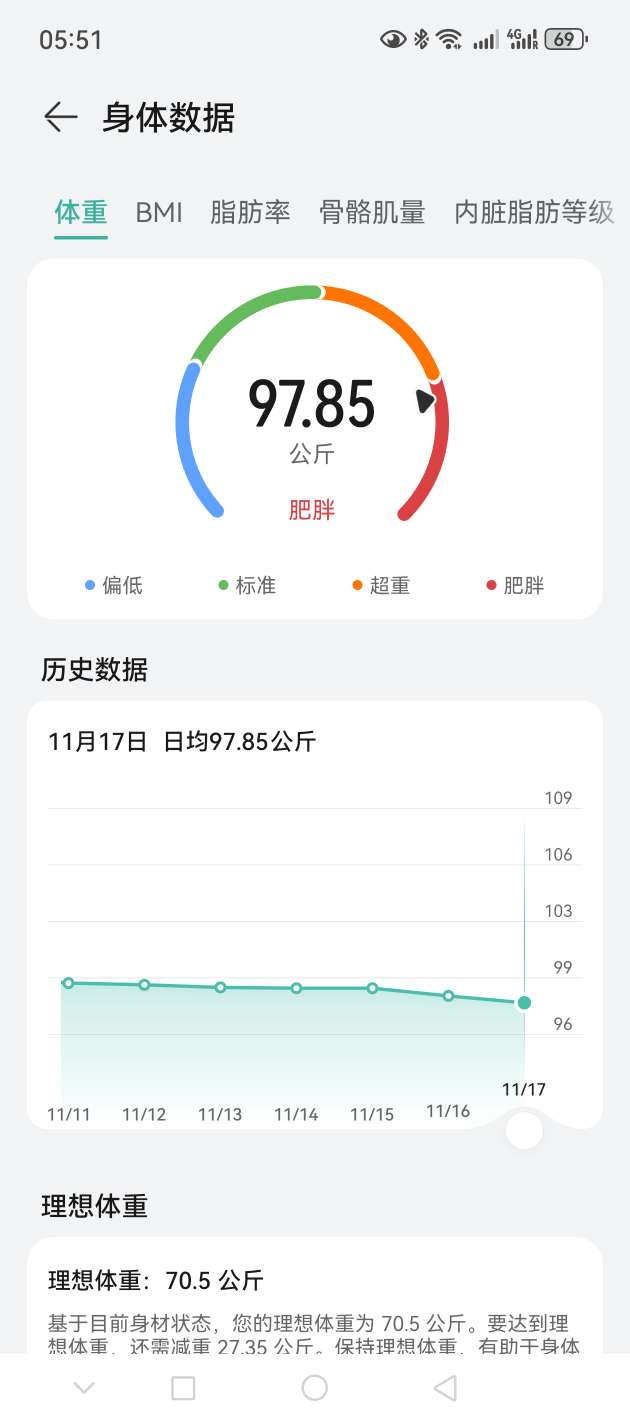
Task: Select the 体重 tab
Action: pyautogui.click(x=81, y=212)
